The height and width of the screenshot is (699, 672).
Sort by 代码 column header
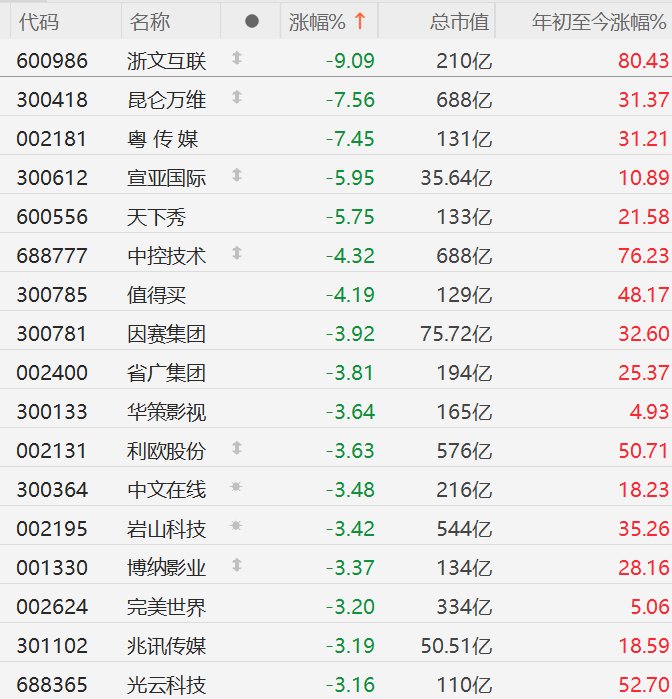tap(38, 21)
